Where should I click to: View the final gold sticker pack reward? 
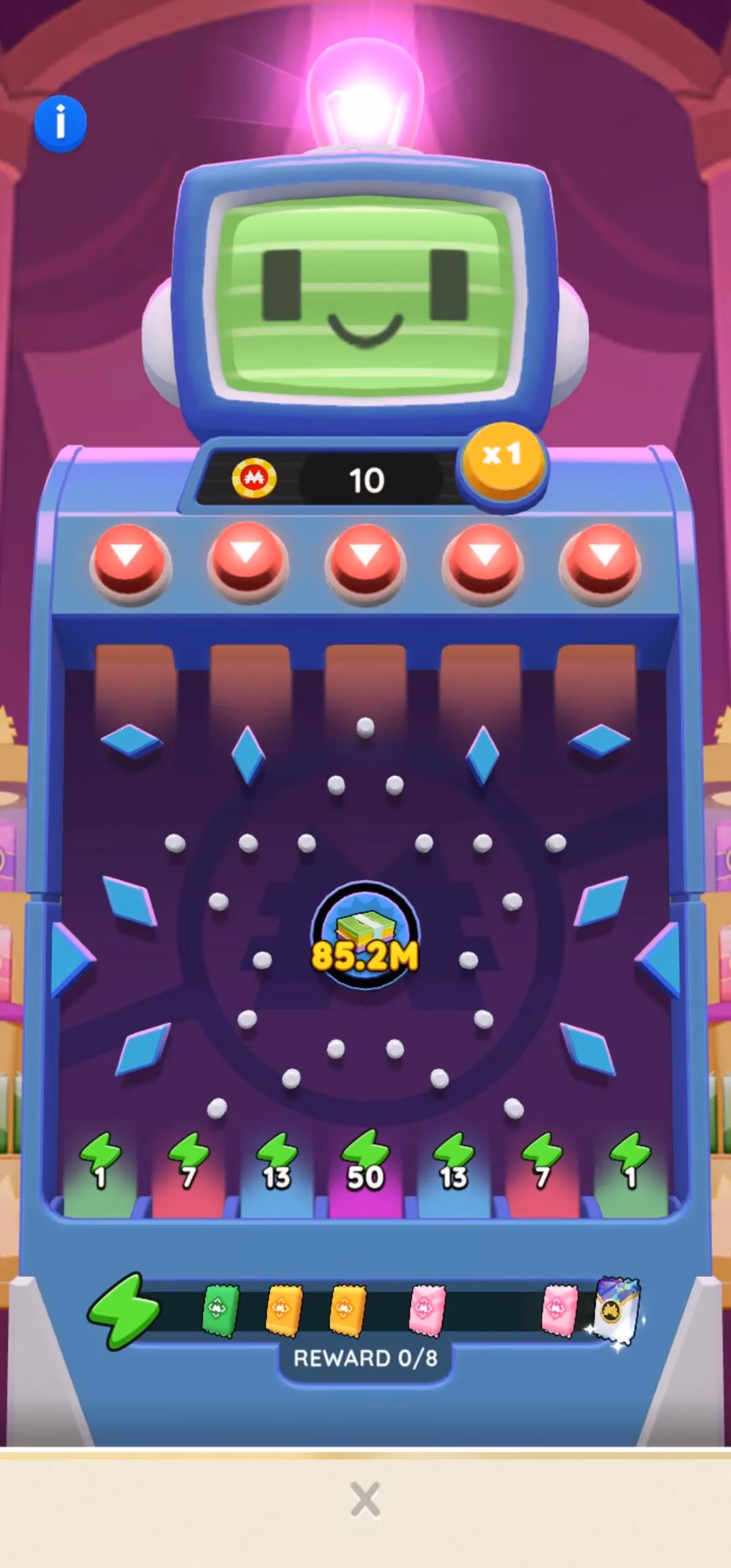[616, 1312]
